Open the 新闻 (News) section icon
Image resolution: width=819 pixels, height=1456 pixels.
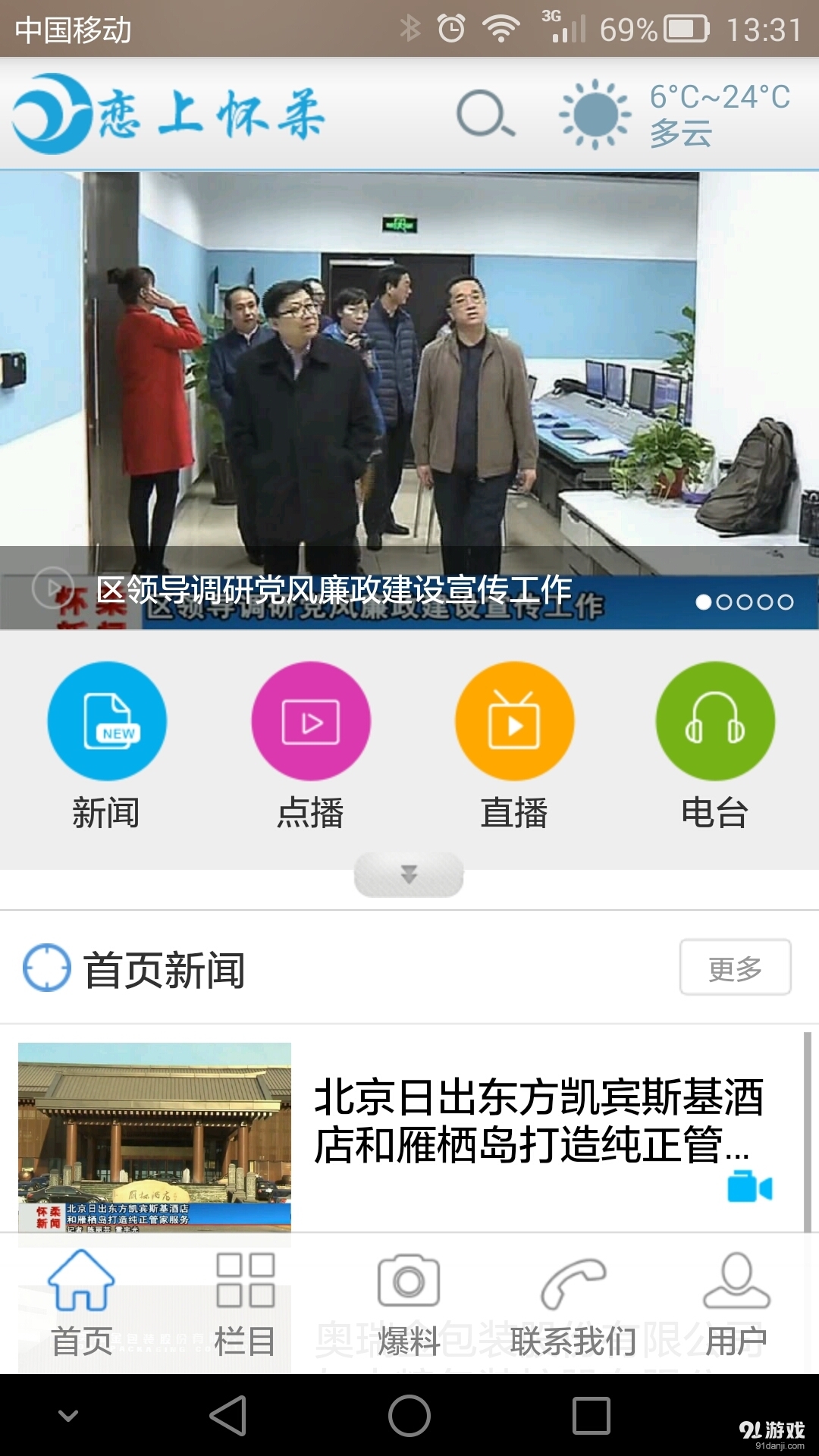pos(107,720)
